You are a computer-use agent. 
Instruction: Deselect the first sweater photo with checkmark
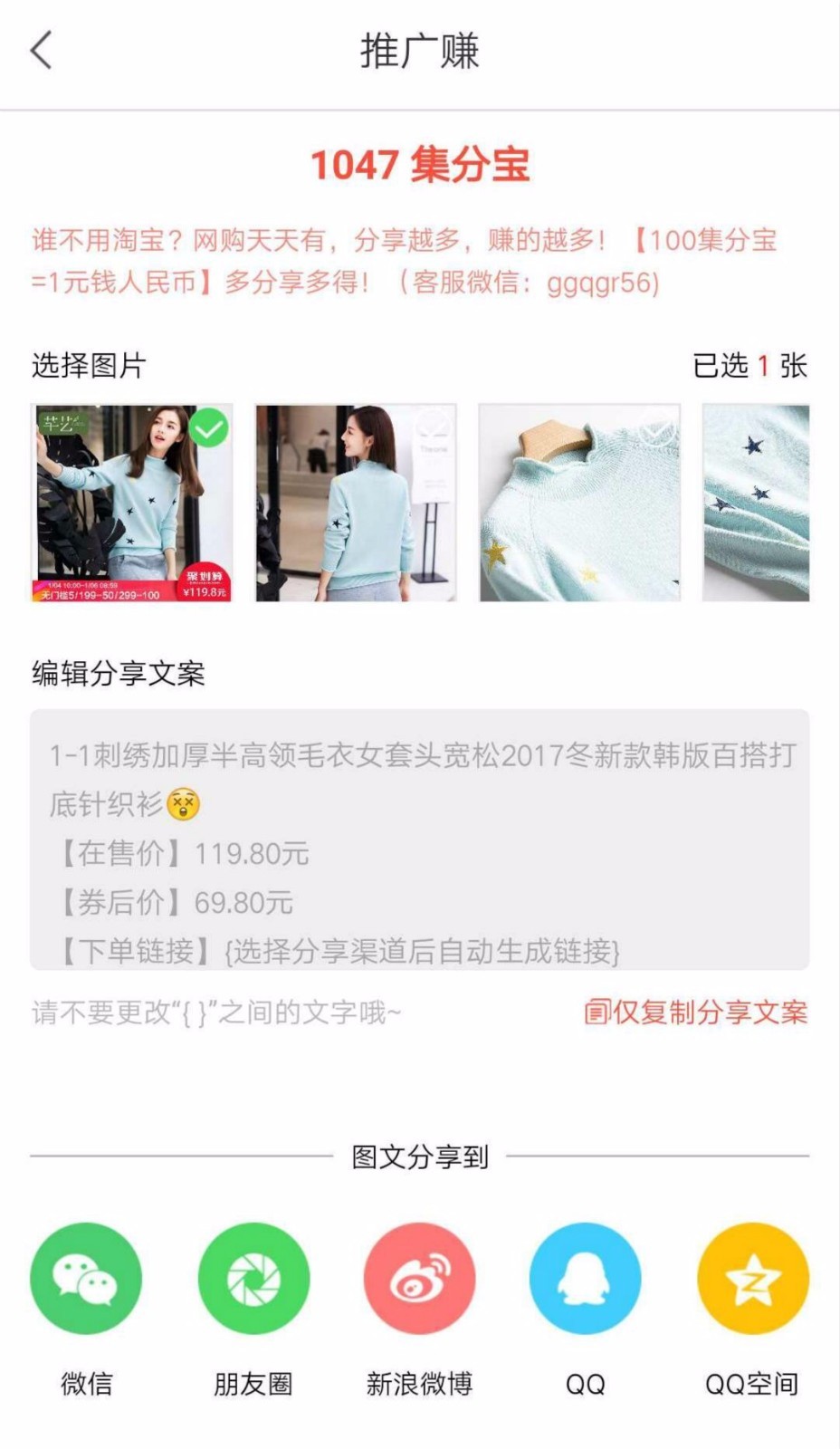click(x=131, y=503)
